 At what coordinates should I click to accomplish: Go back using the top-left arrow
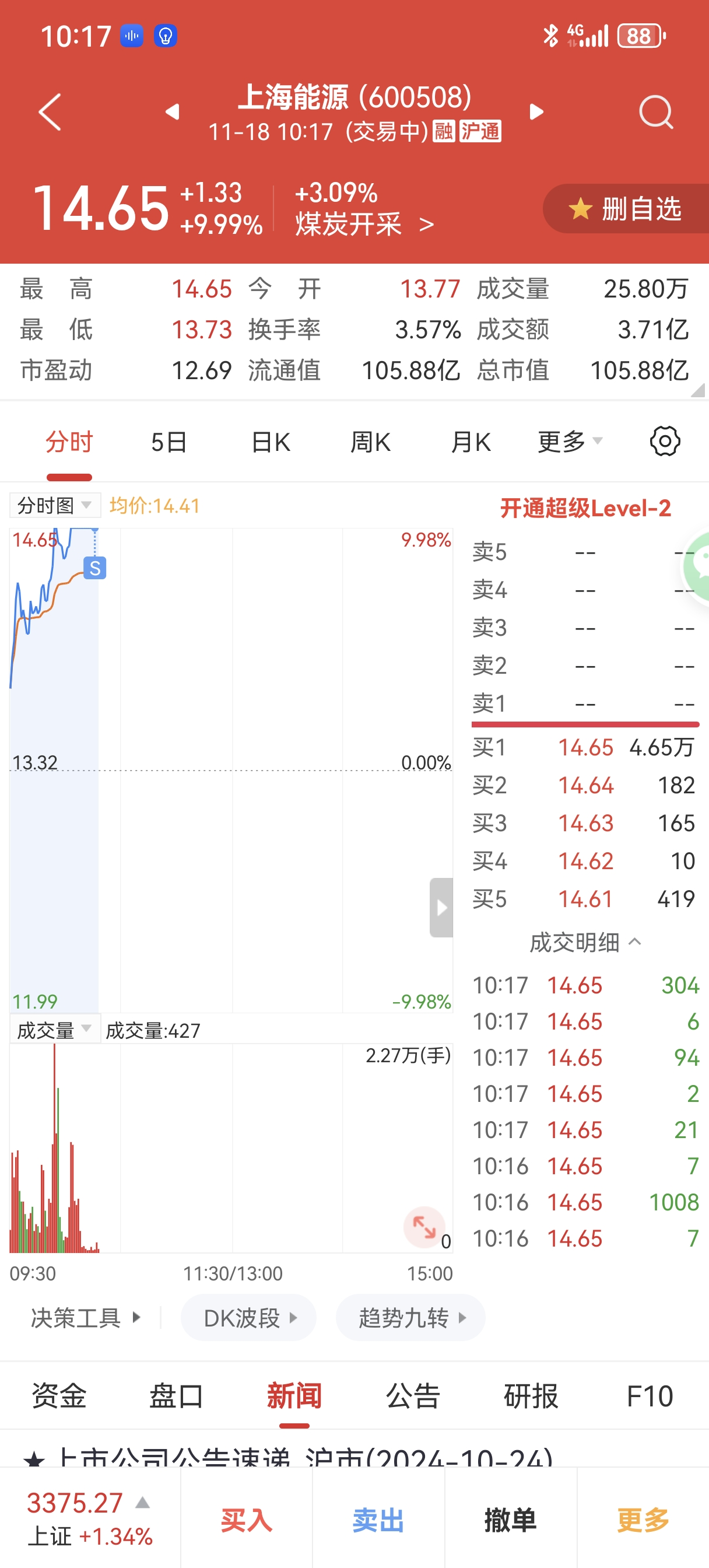click(x=50, y=112)
